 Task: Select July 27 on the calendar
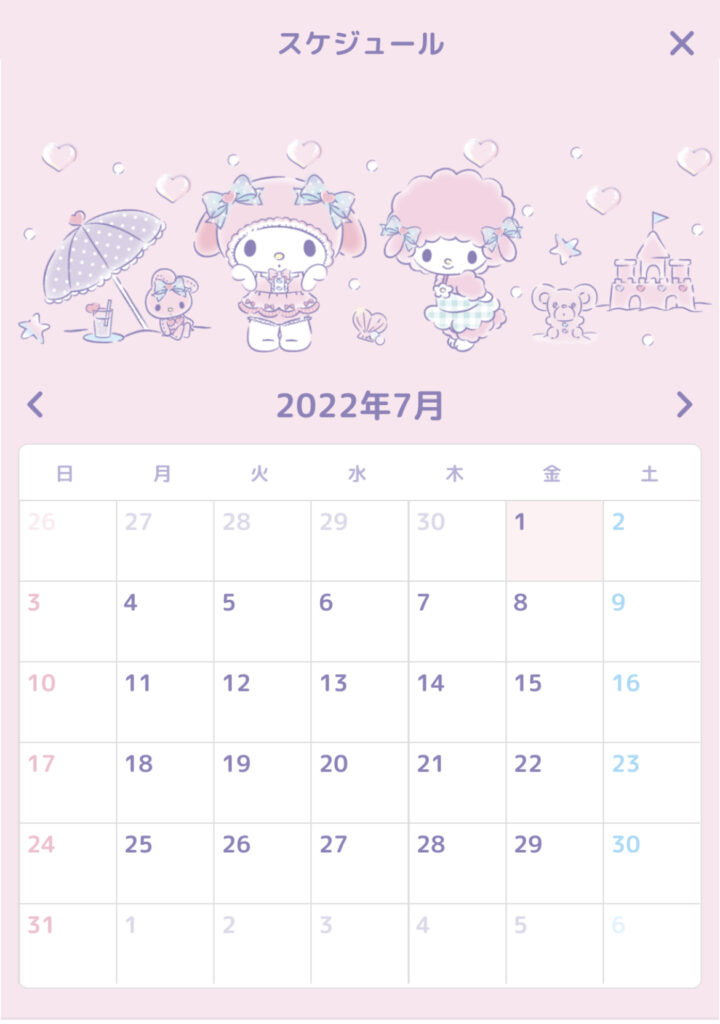tap(360, 862)
